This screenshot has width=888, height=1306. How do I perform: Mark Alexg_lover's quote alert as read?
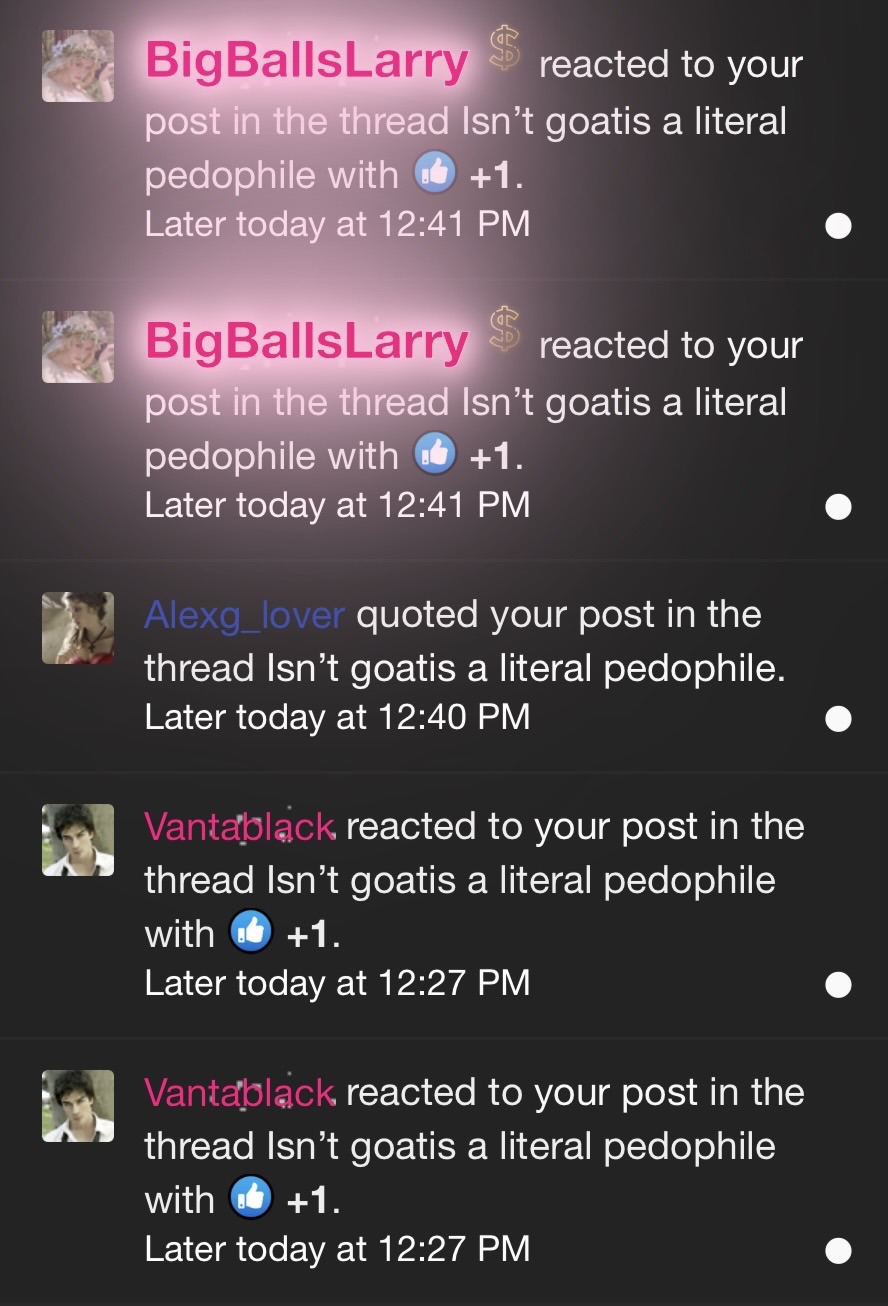(838, 718)
